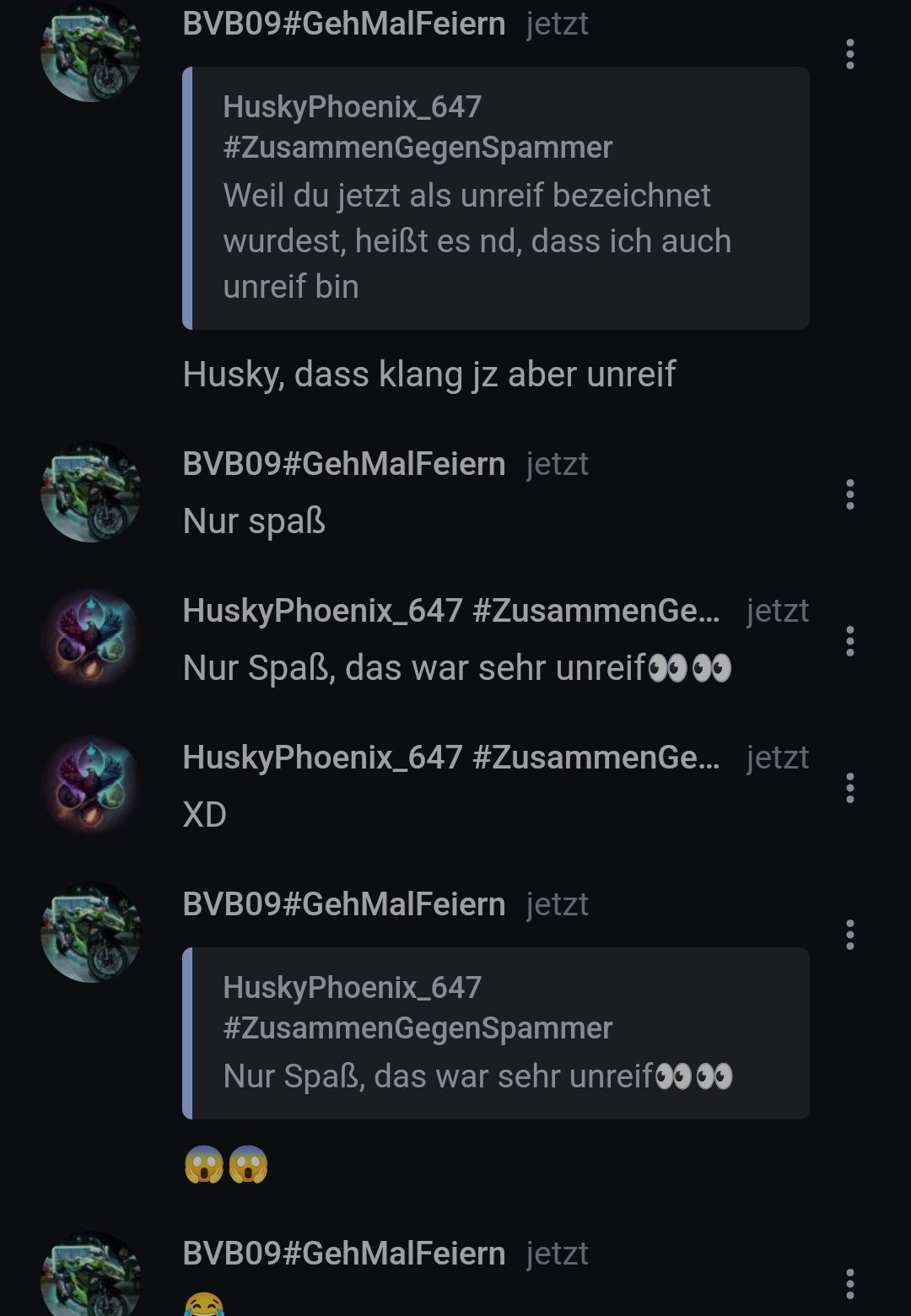The height and width of the screenshot is (1316, 911).
Task: Jump to the quoted 'Nur Spaß, das war sehr unreif' reply
Action: click(496, 1033)
